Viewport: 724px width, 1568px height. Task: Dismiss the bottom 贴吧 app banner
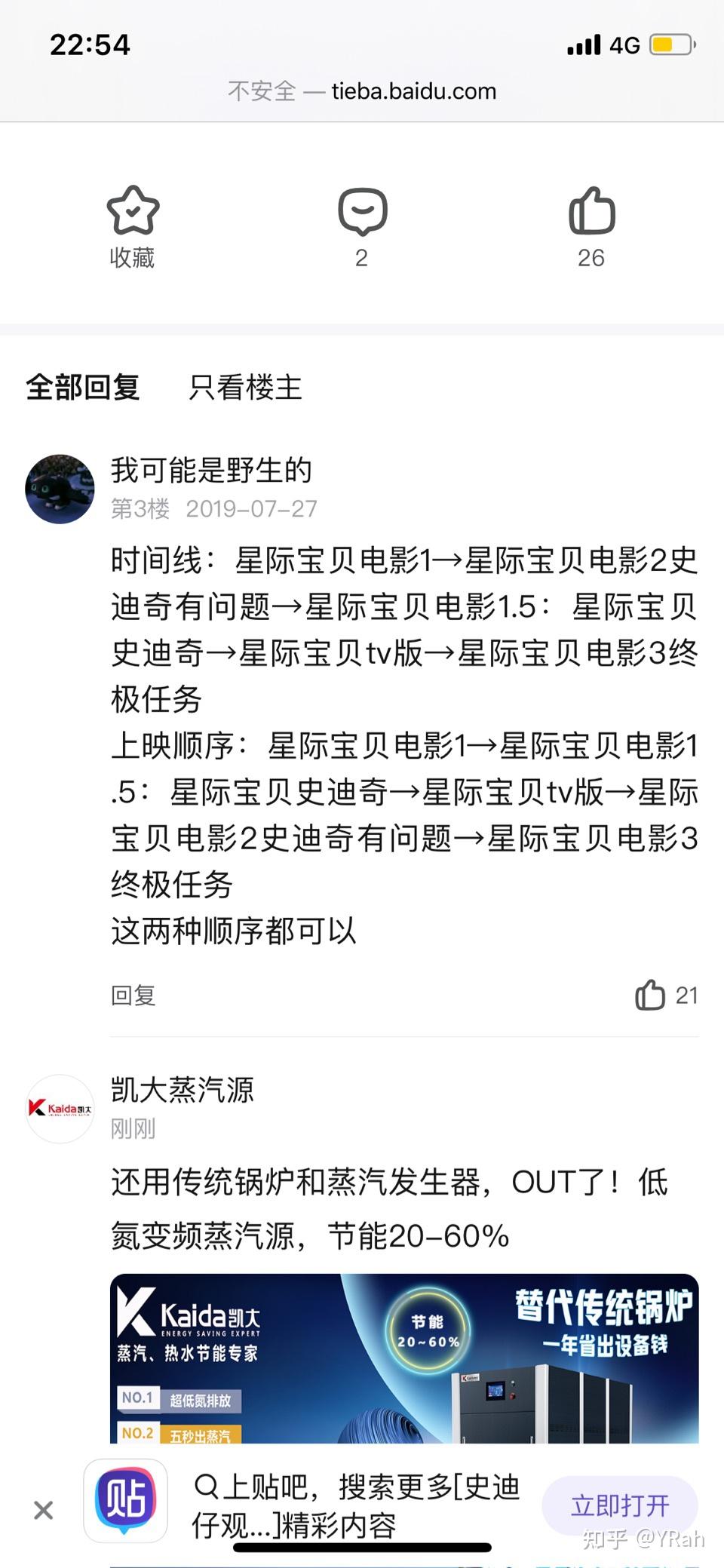pos(44,1510)
